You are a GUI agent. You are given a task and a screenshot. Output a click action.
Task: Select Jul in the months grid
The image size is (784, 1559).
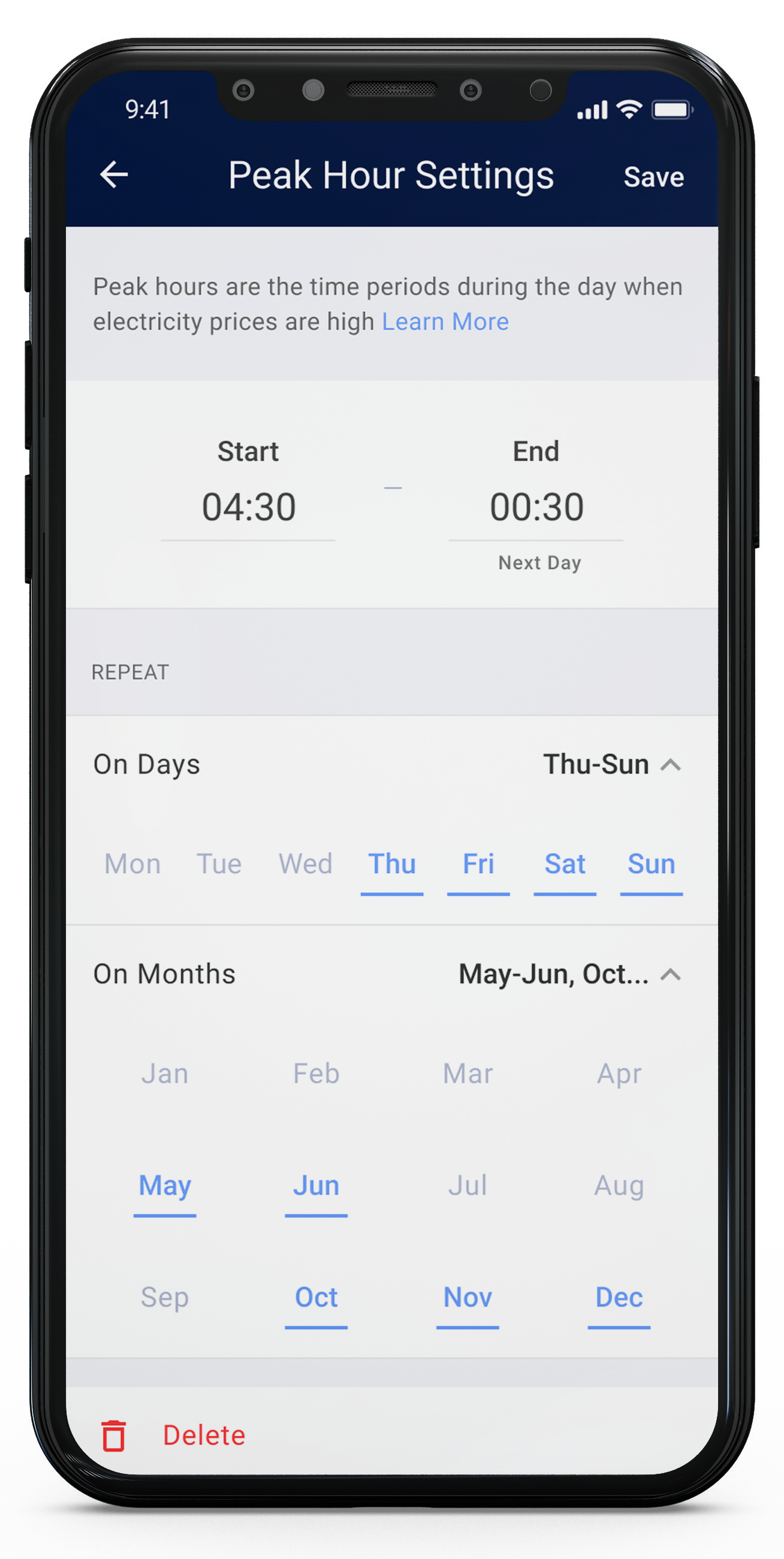point(468,1185)
